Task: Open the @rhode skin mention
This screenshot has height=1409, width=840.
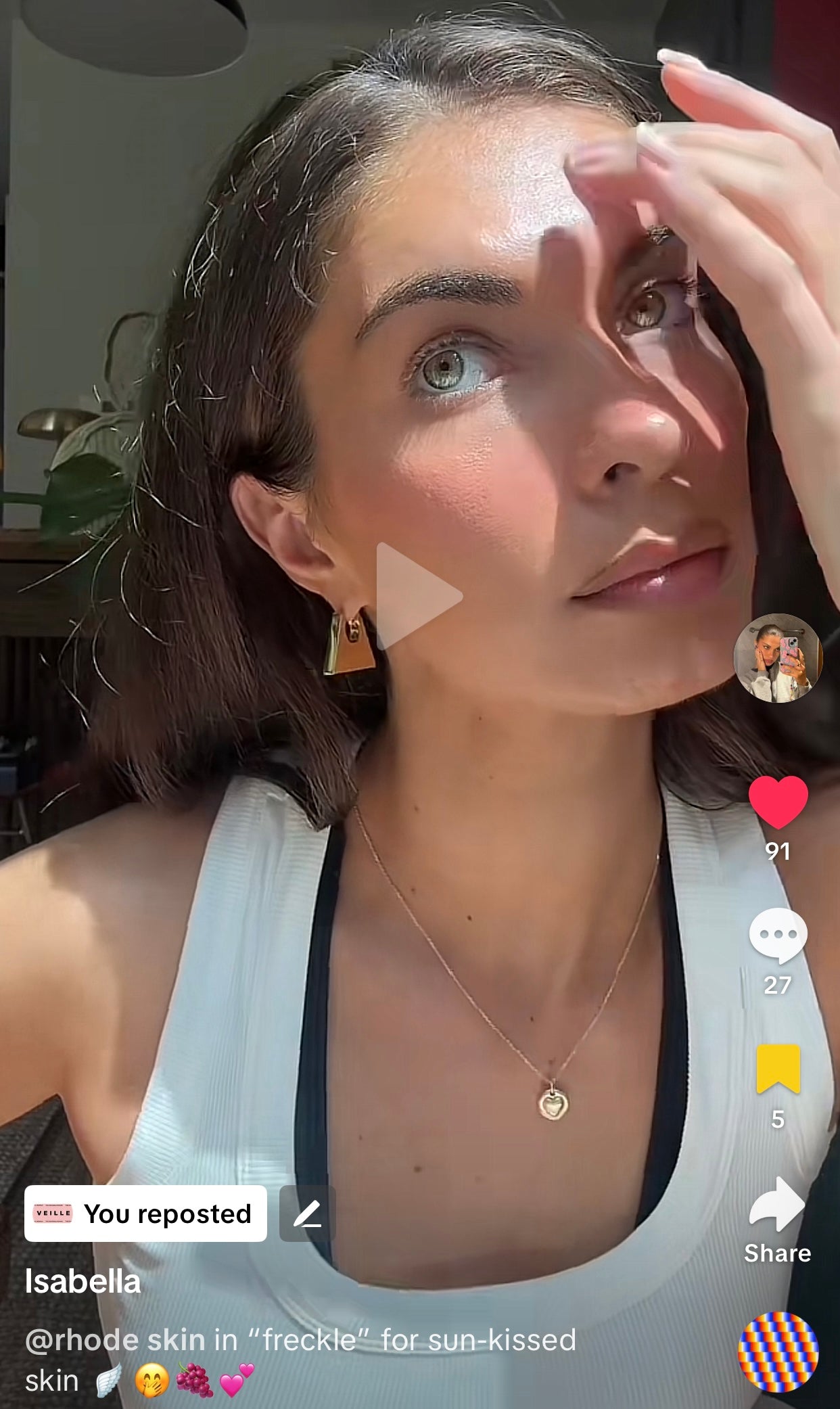Action: point(115,1340)
